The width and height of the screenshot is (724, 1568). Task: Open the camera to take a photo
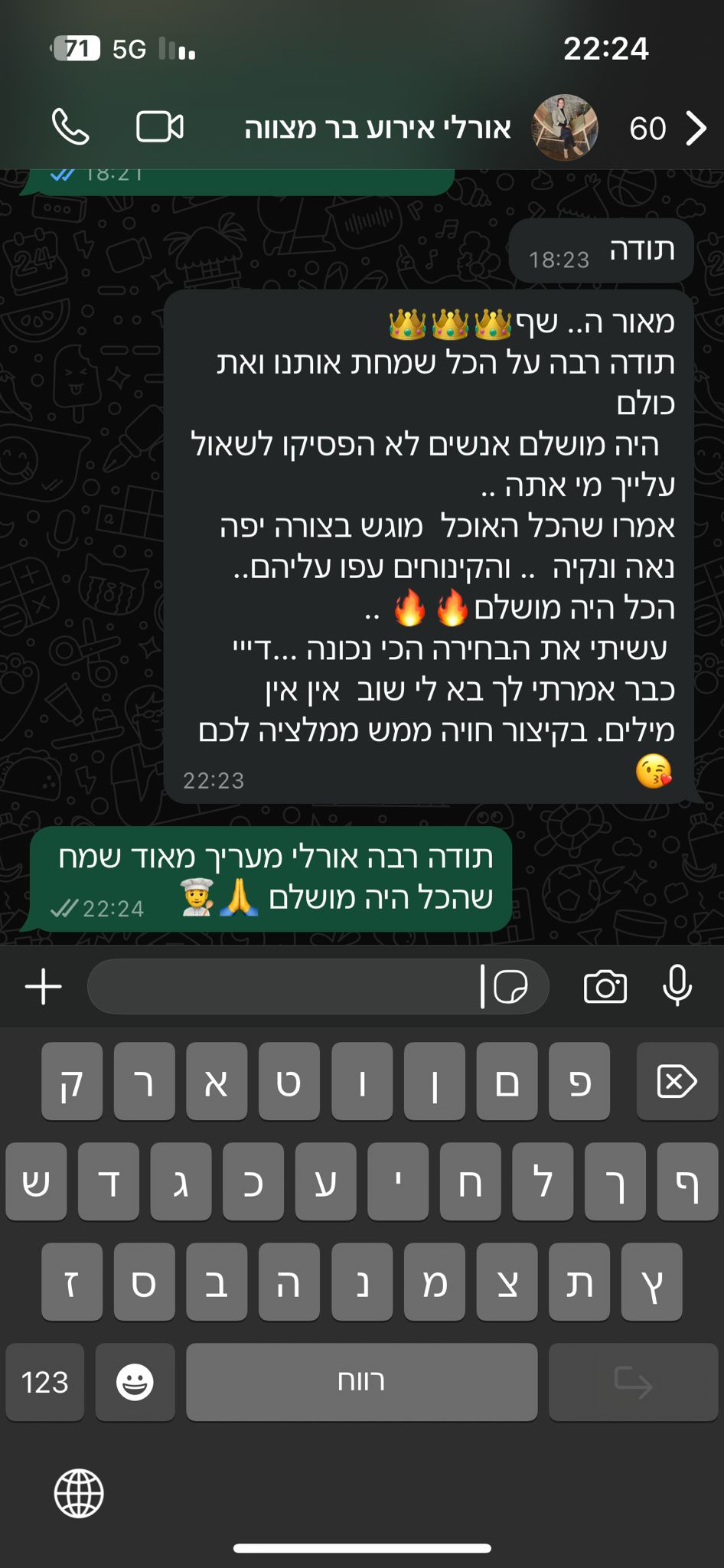point(605,987)
